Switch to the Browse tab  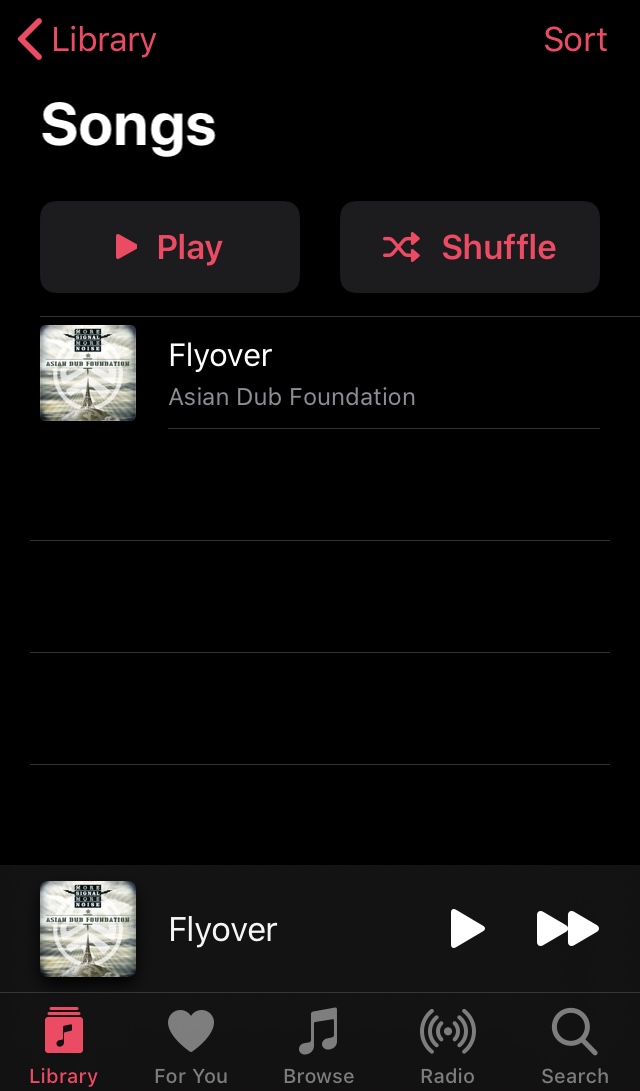[x=319, y=1045]
